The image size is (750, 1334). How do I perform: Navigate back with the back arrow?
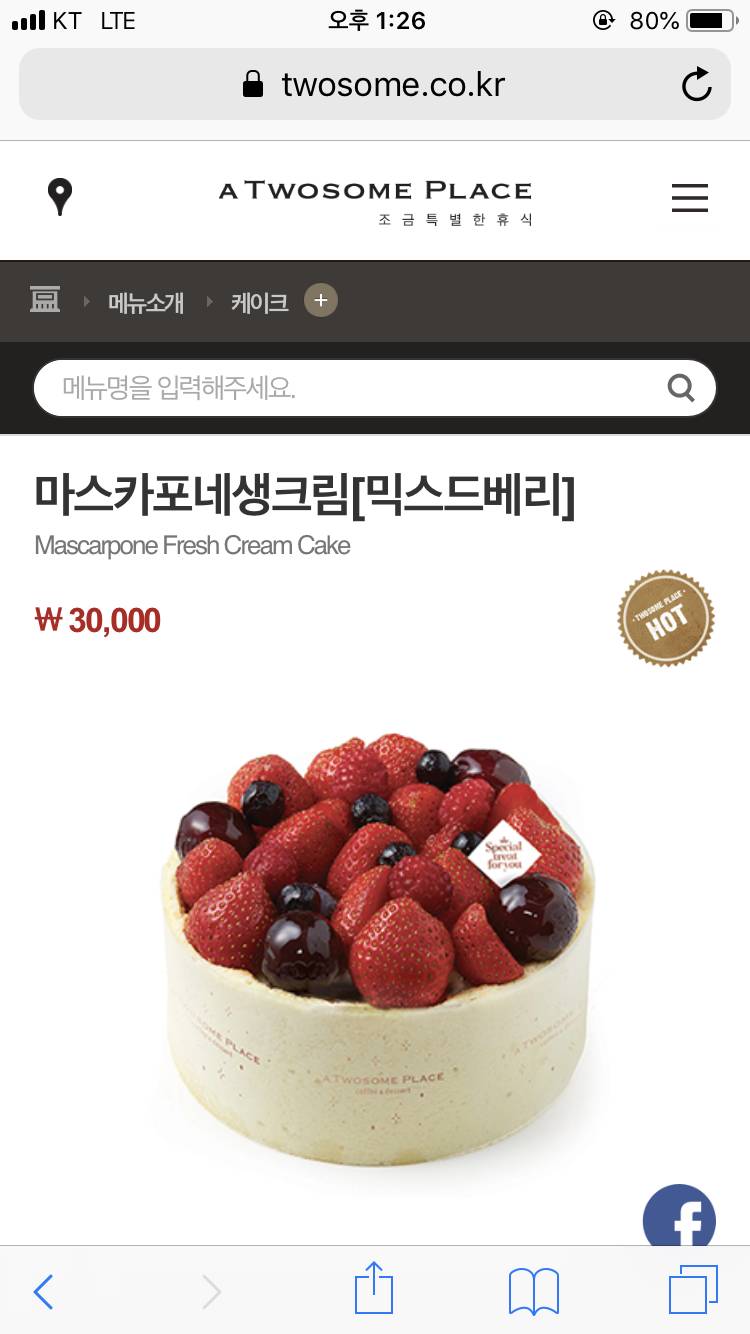(42, 1290)
